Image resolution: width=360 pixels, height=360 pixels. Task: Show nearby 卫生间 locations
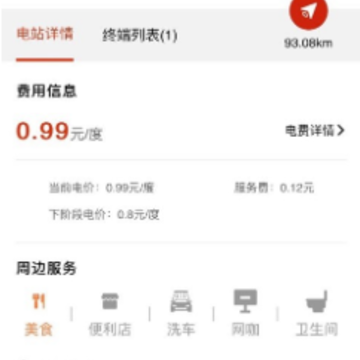pos(317,314)
